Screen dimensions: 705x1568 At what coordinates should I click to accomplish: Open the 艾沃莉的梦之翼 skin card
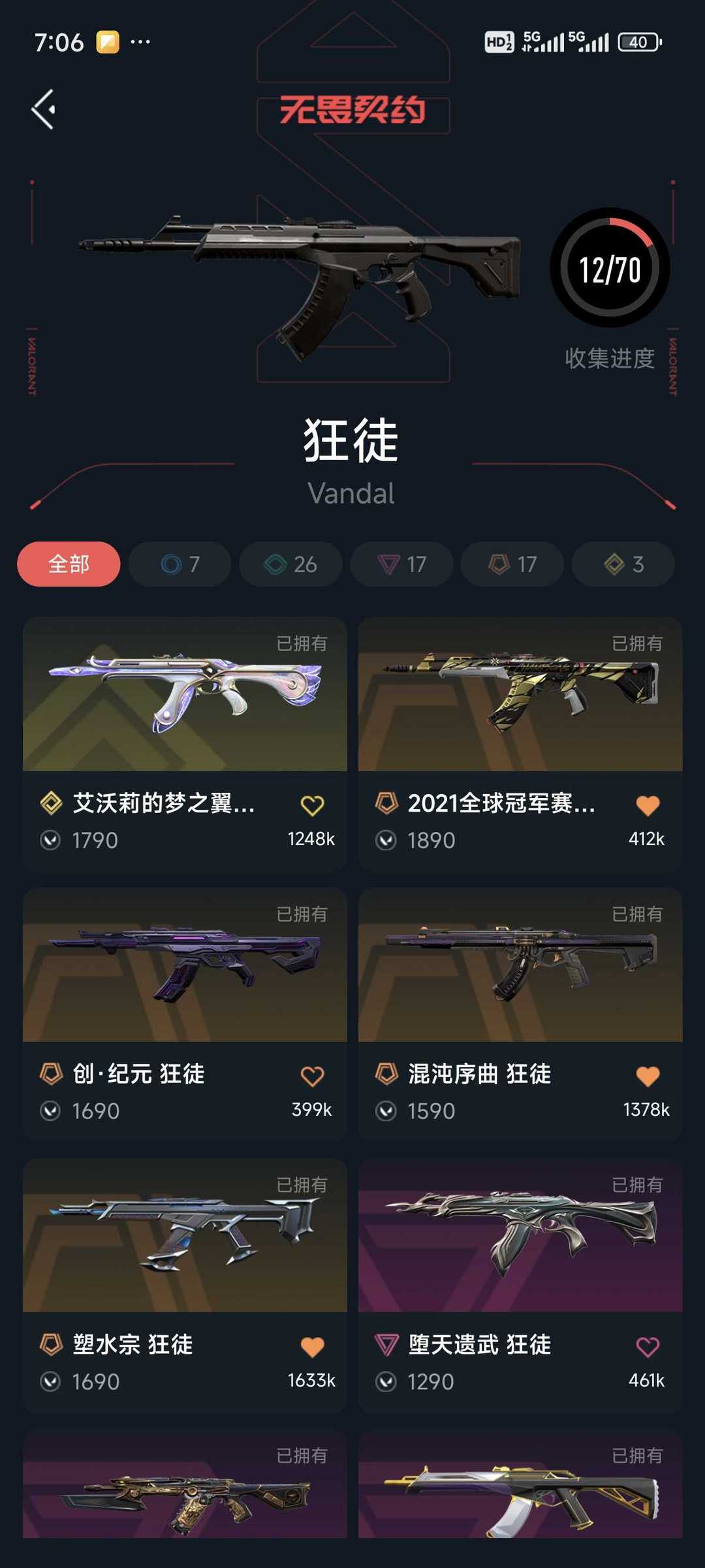(185, 744)
